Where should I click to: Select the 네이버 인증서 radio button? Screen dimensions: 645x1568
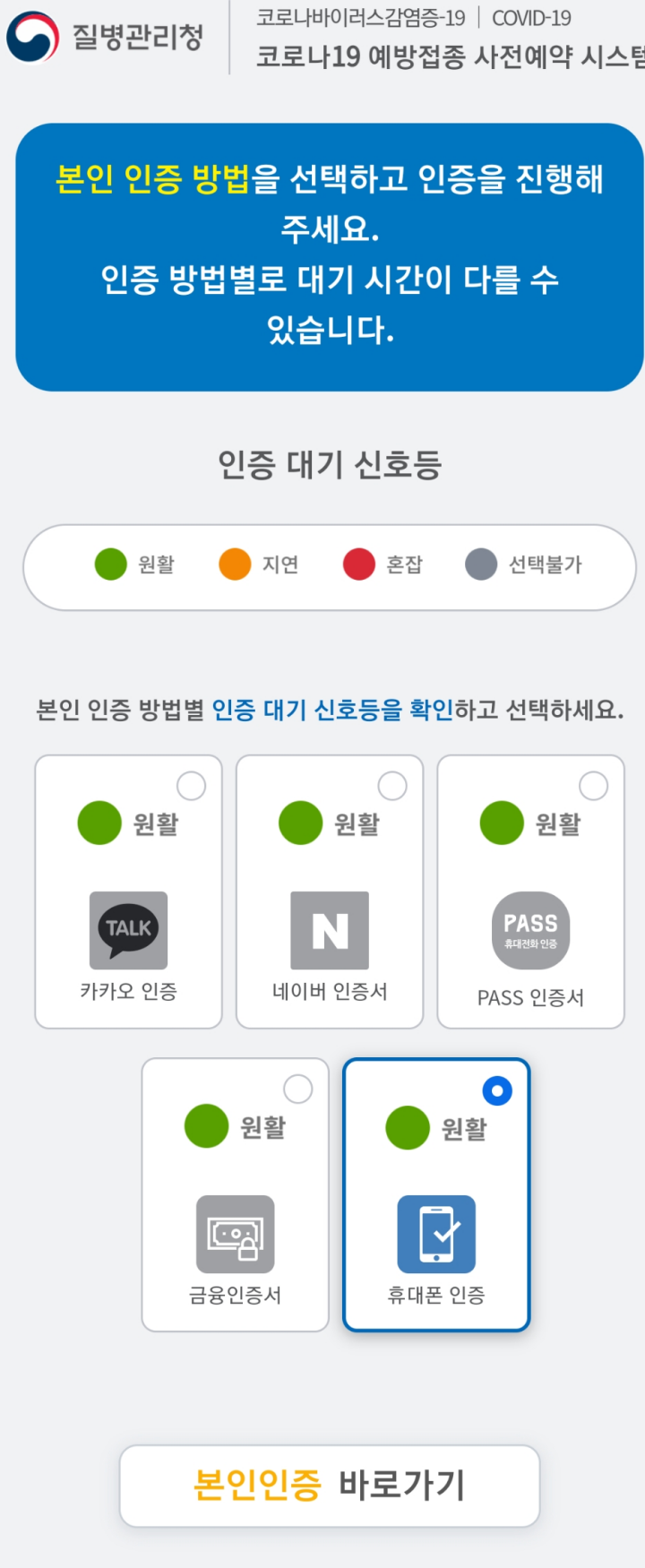pyautogui.click(x=391, y=786)
